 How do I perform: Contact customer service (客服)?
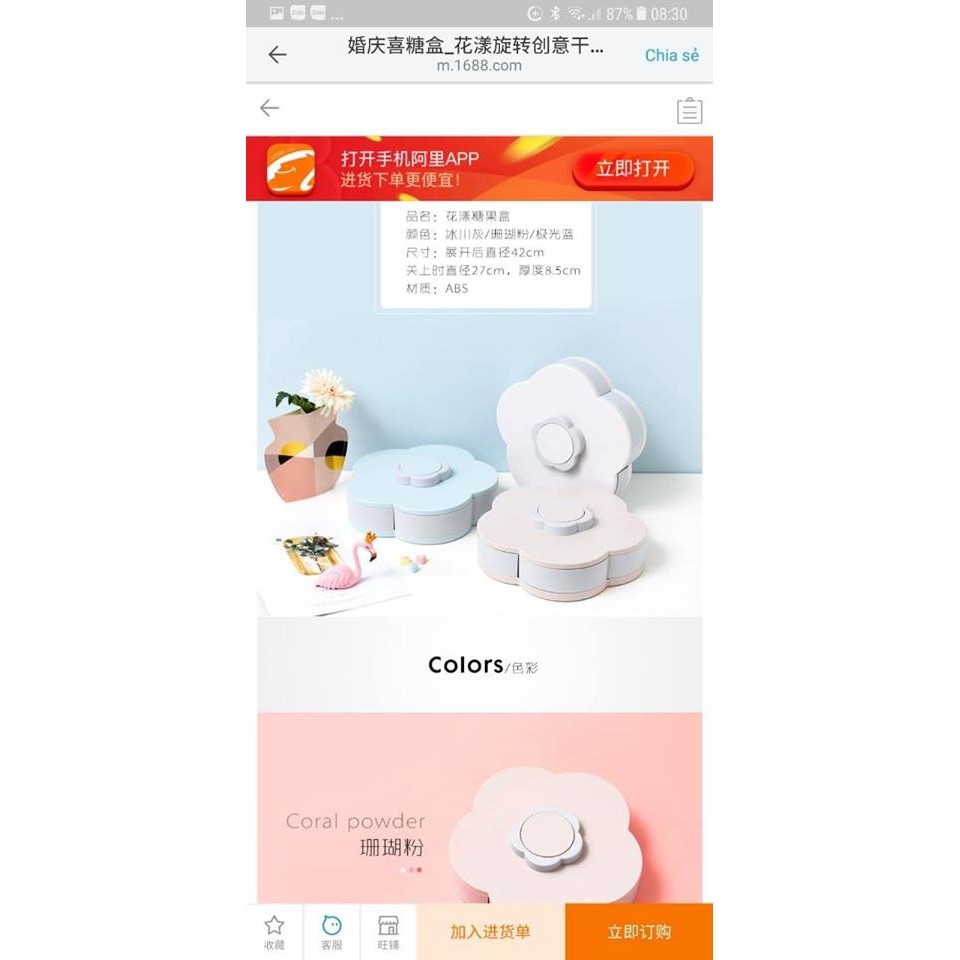pos(331,931)
